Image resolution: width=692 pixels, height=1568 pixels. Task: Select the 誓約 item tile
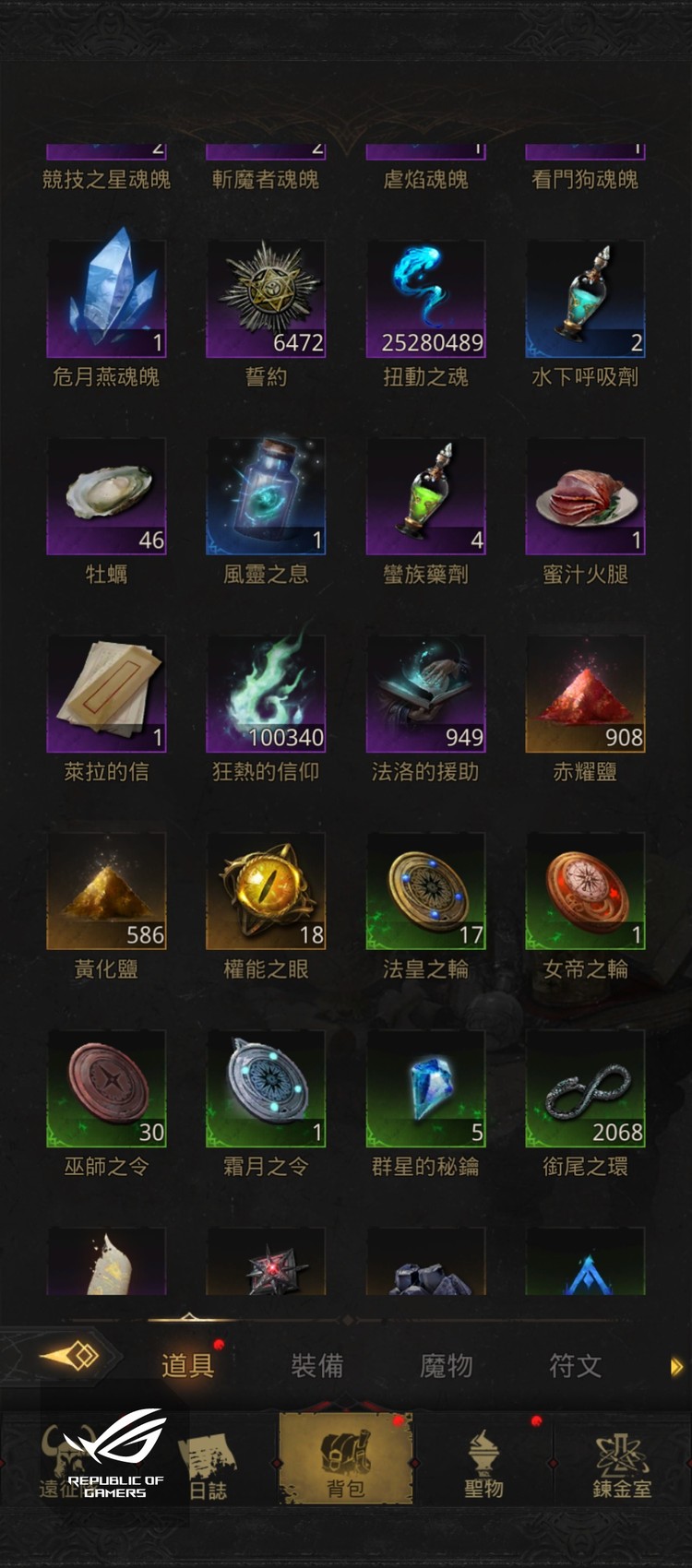(266, 299)
